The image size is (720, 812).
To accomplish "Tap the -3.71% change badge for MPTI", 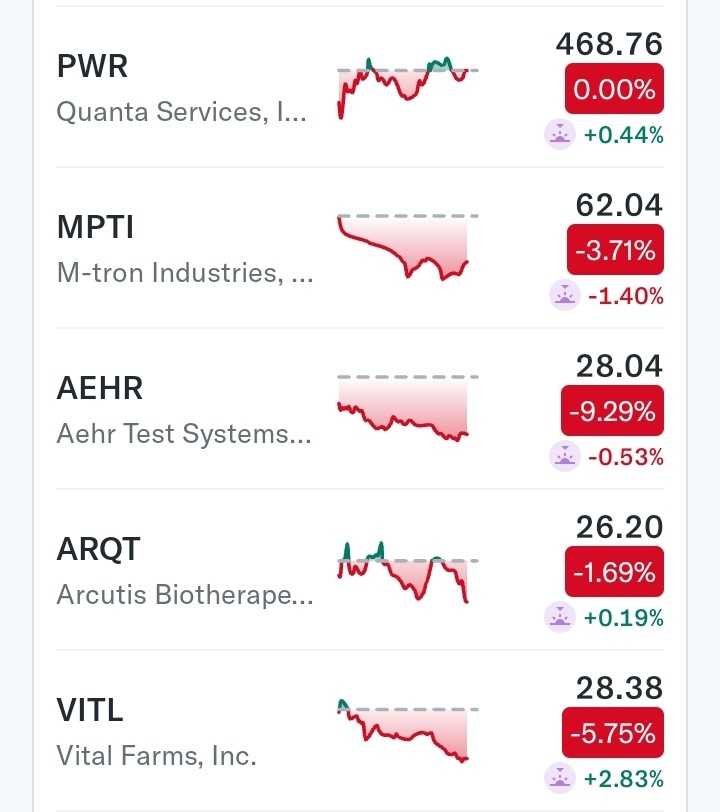I will point(615,250).
